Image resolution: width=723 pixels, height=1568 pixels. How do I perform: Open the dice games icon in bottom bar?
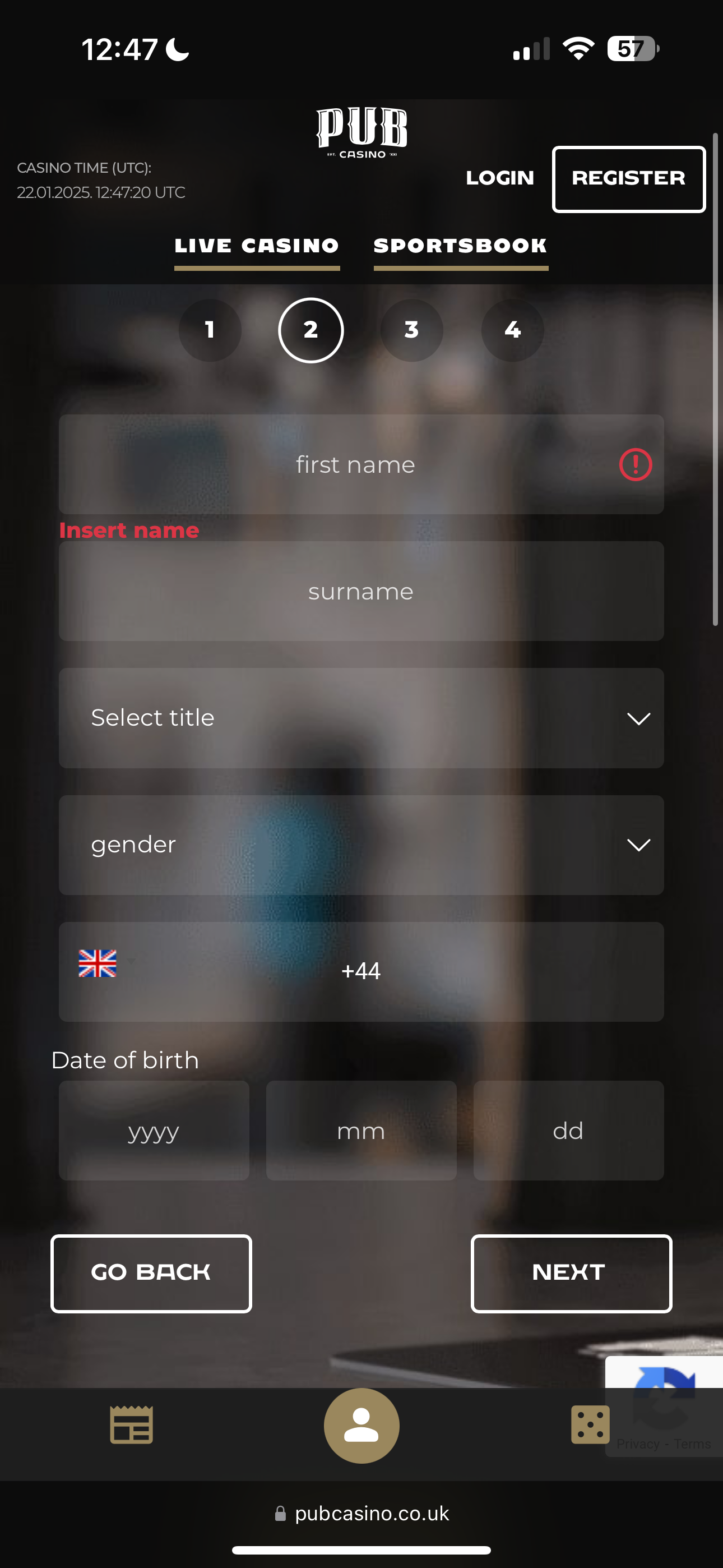[x=590, y=1425]
